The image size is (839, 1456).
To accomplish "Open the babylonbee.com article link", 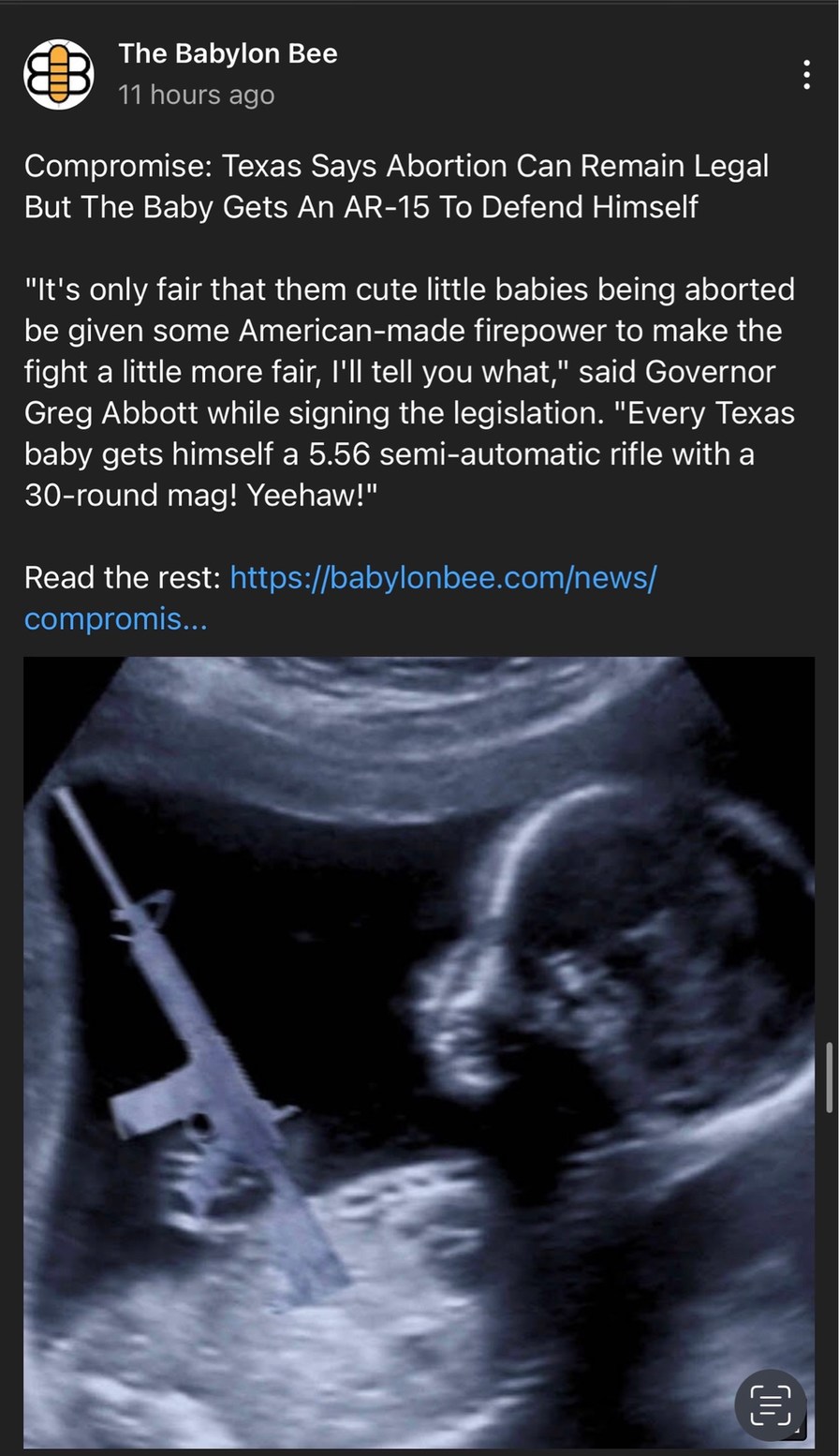I will pos(442,577).
